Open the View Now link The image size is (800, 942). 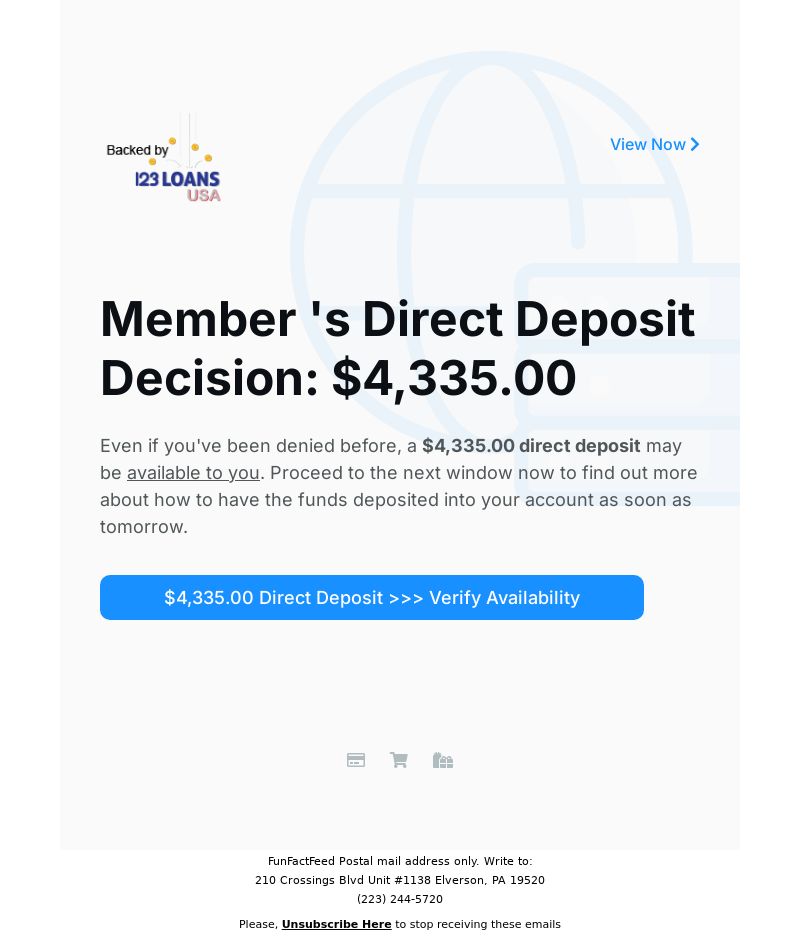tap(654, 144)
